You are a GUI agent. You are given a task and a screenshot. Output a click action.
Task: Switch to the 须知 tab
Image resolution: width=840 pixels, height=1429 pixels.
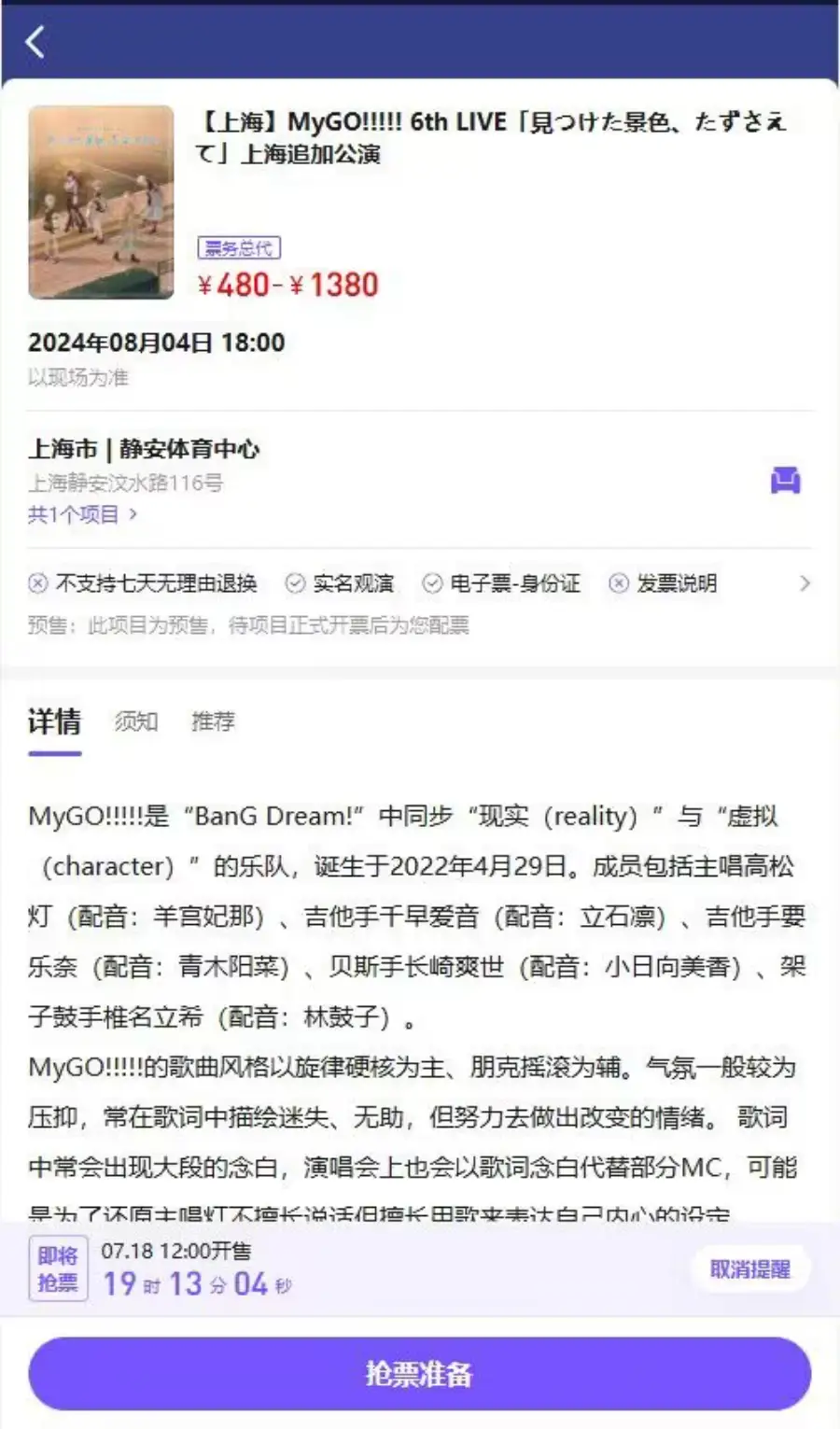tap(135, 722)
